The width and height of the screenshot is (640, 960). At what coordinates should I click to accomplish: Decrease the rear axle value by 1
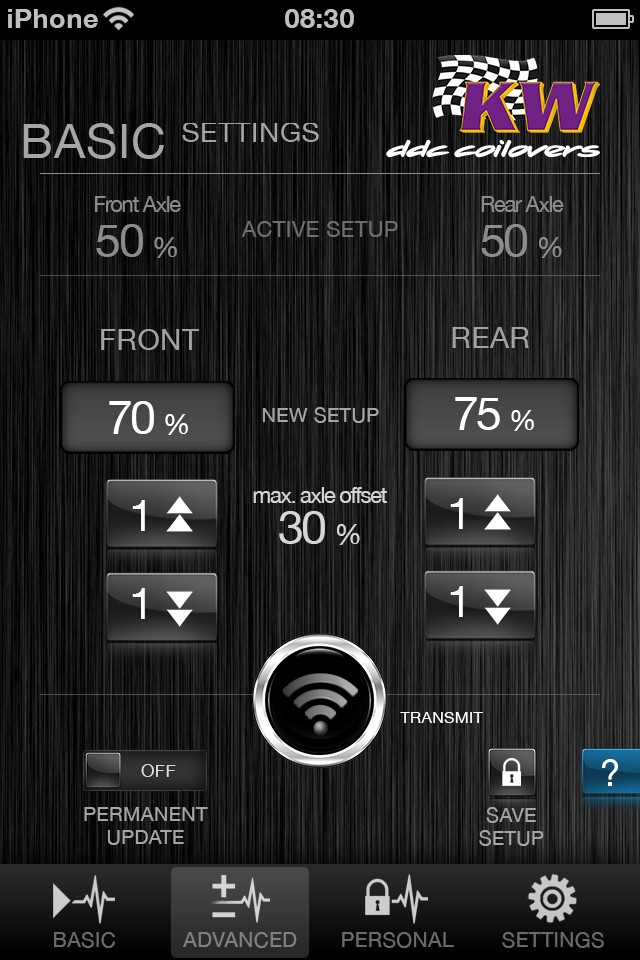coord(480,604)
